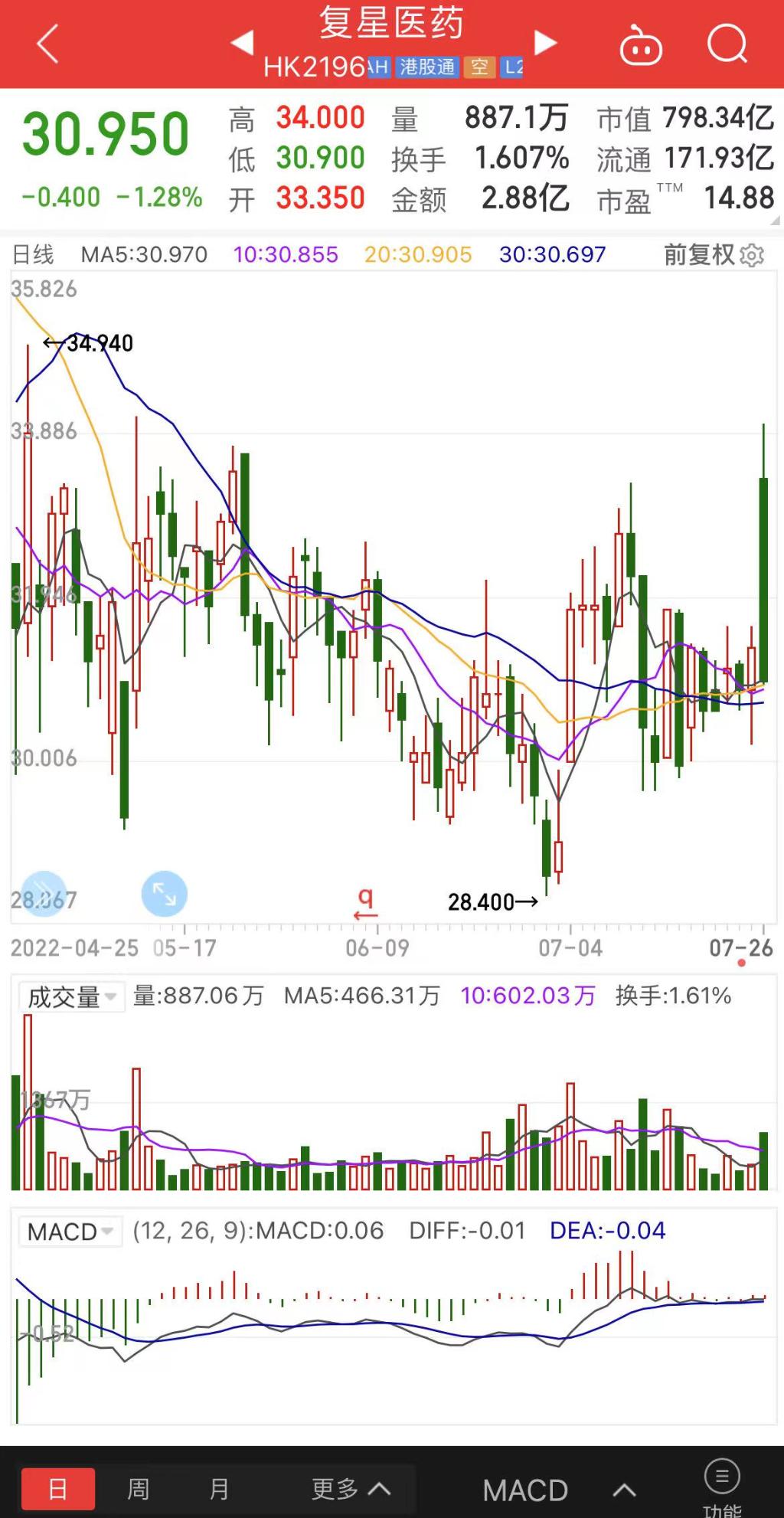
Task: Open the robot assistant icon in title bar
Action: 641,46
